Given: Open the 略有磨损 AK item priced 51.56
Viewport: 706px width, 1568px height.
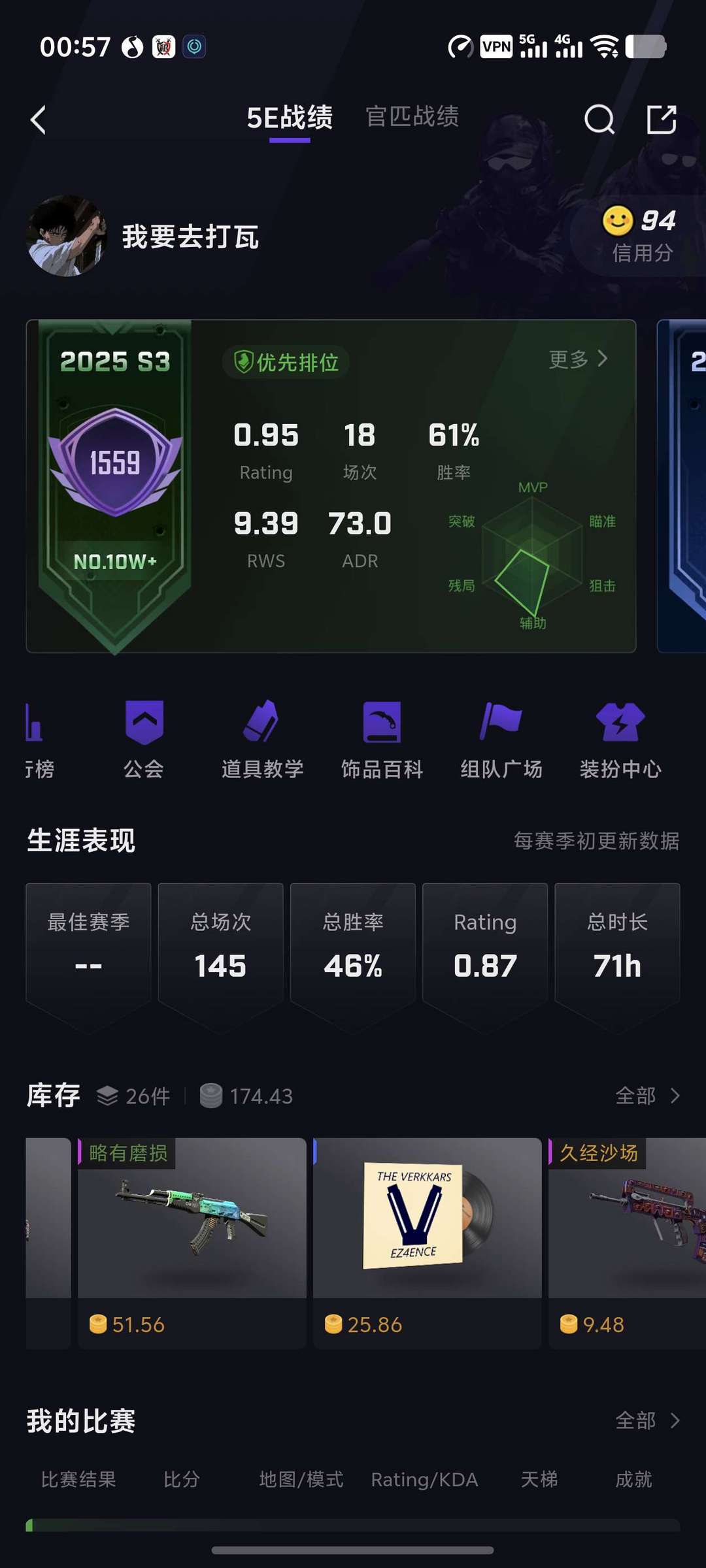Looking at the screenshot, I should pyautogui.click(x=192, y=1243).
